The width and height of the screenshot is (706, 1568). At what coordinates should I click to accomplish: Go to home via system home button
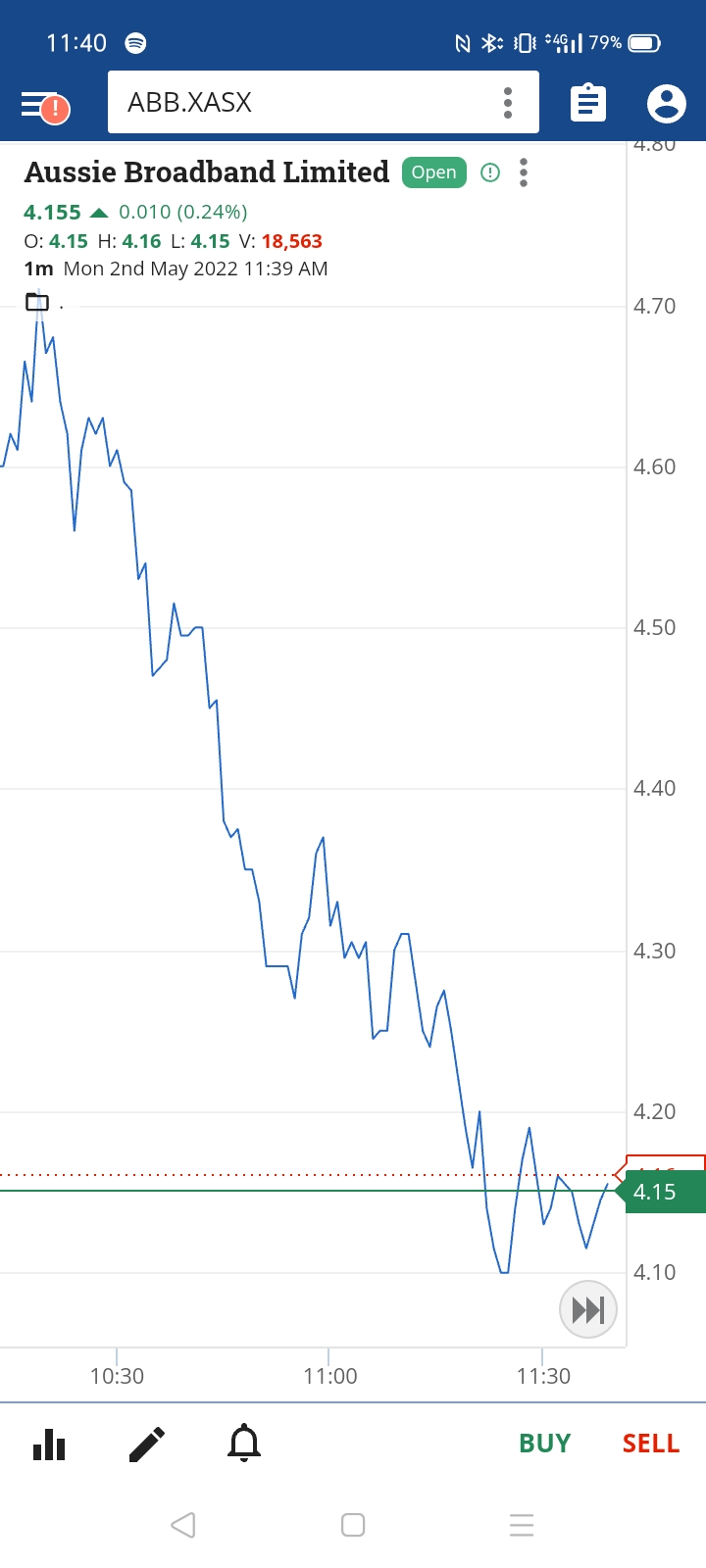coord(353,1525)
